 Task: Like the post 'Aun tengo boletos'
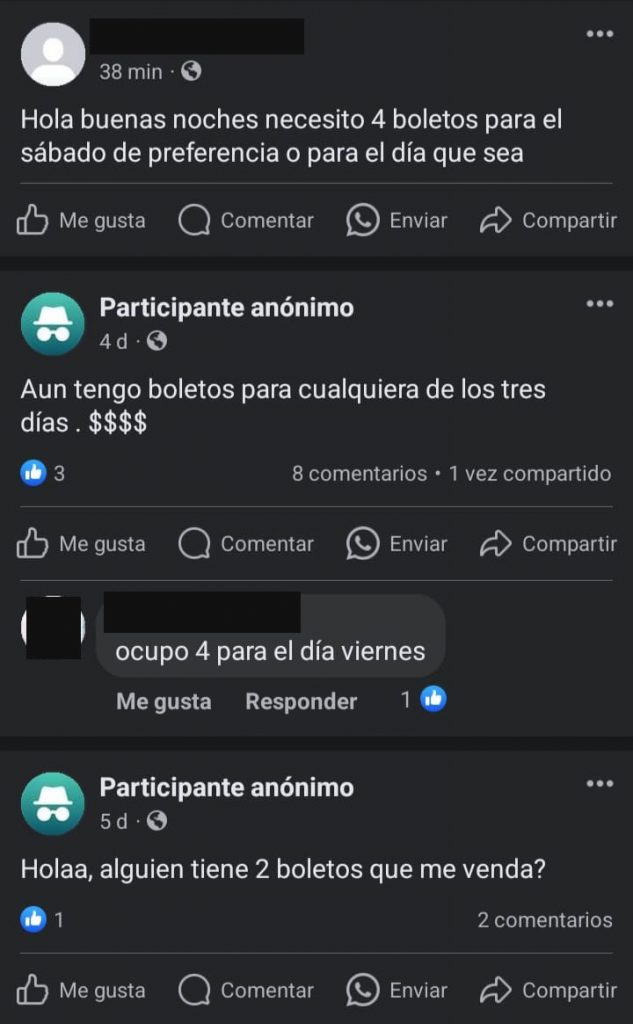(81, 544)
